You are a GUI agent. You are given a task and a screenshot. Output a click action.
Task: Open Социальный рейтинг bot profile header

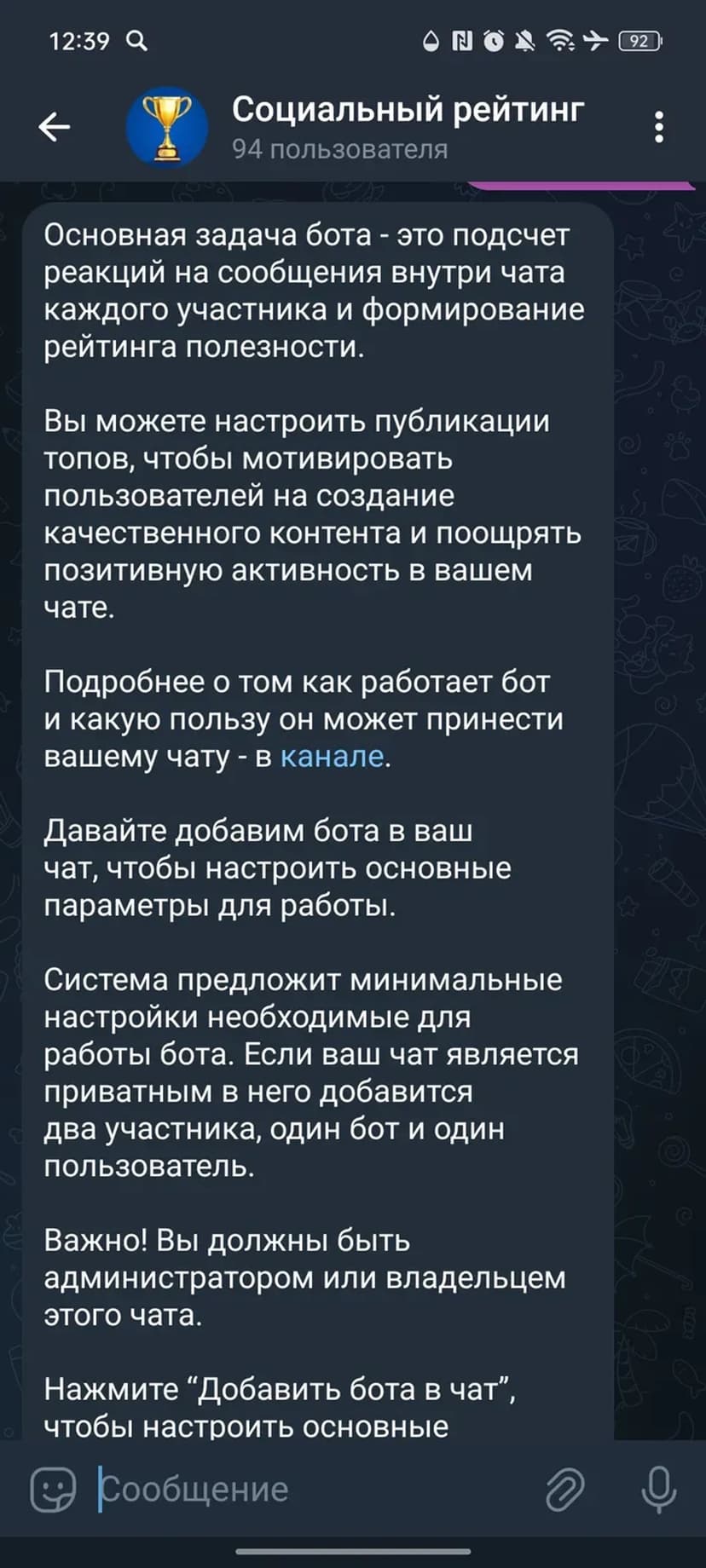tap(408, 128)
